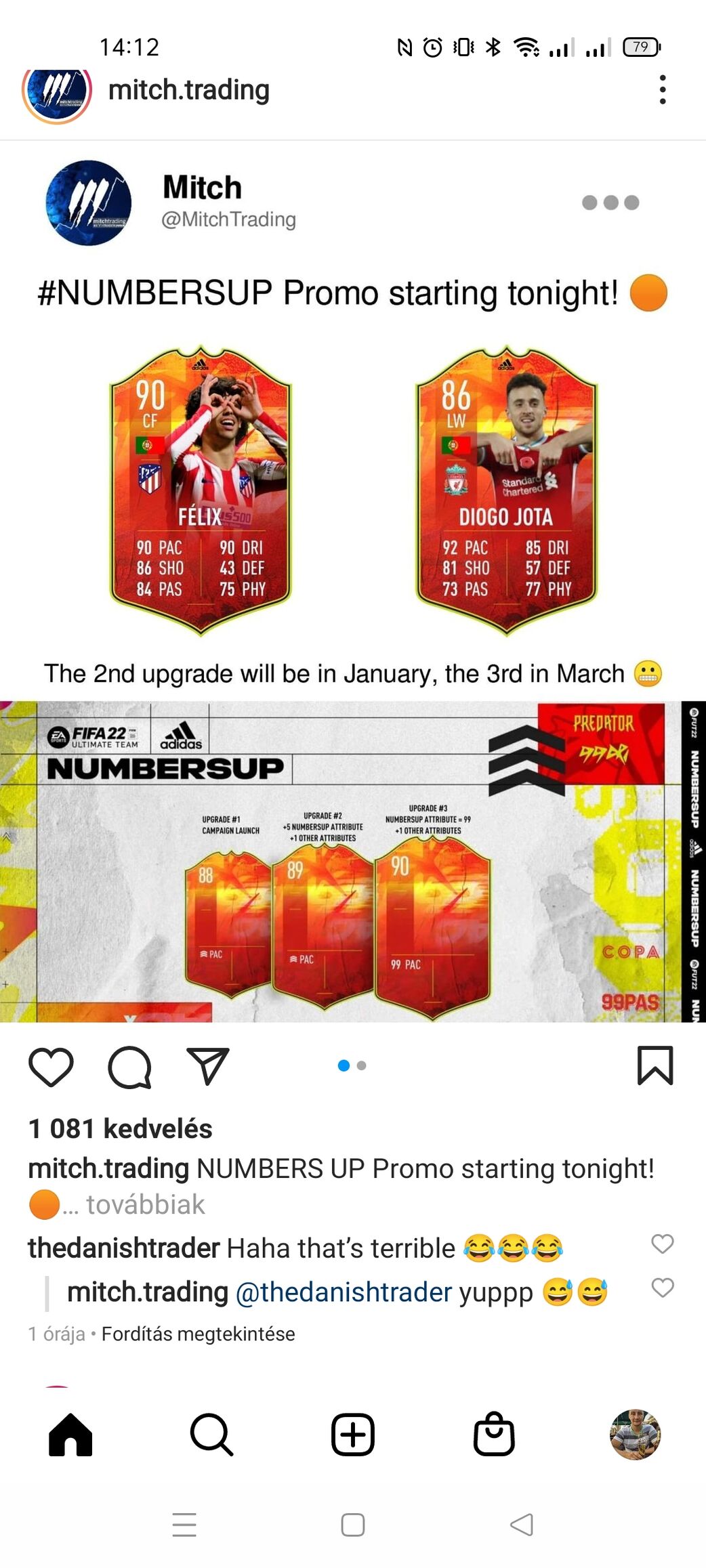Screen dimensions: 706x1568
Task: View the 1 081 kedvelés likes list
Action: [x=121, y=1128]
